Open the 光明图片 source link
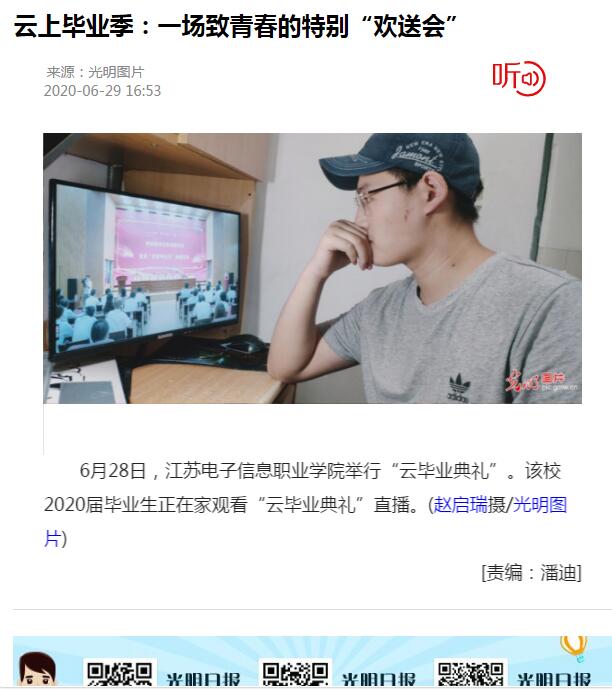The width and height of the screenshot is (612, 689). point(541,506)
